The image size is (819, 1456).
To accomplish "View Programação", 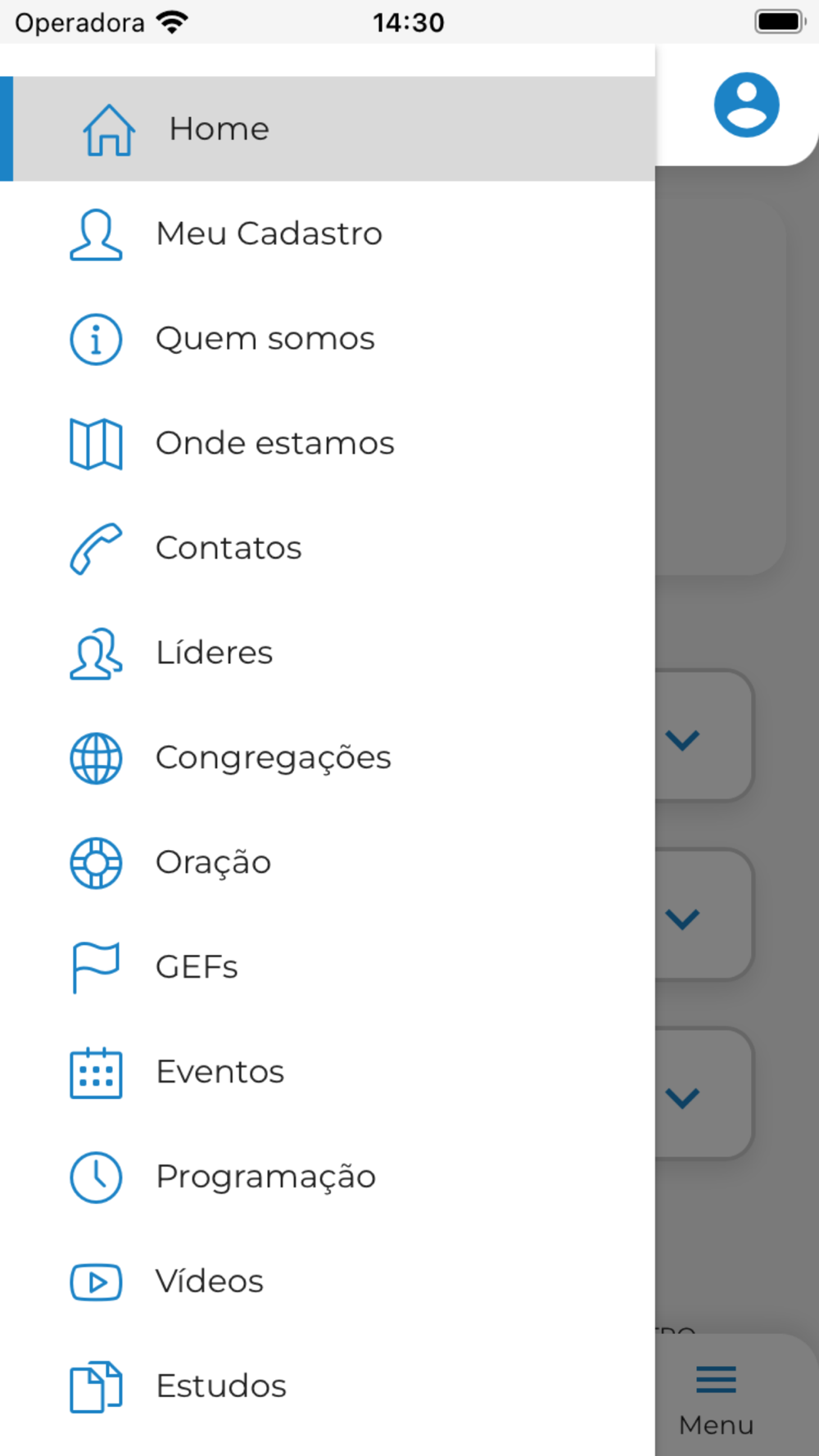I will 328,1177.
